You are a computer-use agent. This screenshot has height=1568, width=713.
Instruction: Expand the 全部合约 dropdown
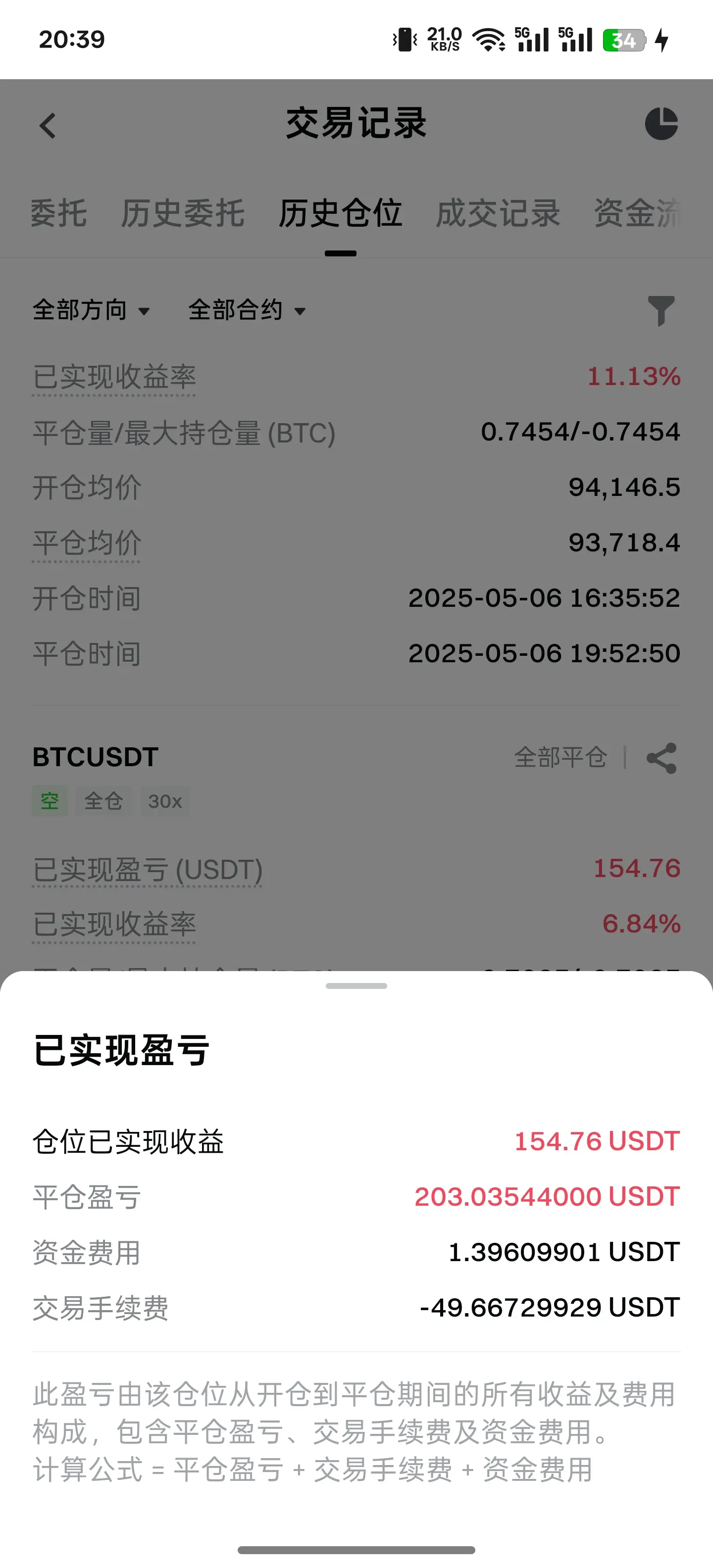tap(247, 310)
